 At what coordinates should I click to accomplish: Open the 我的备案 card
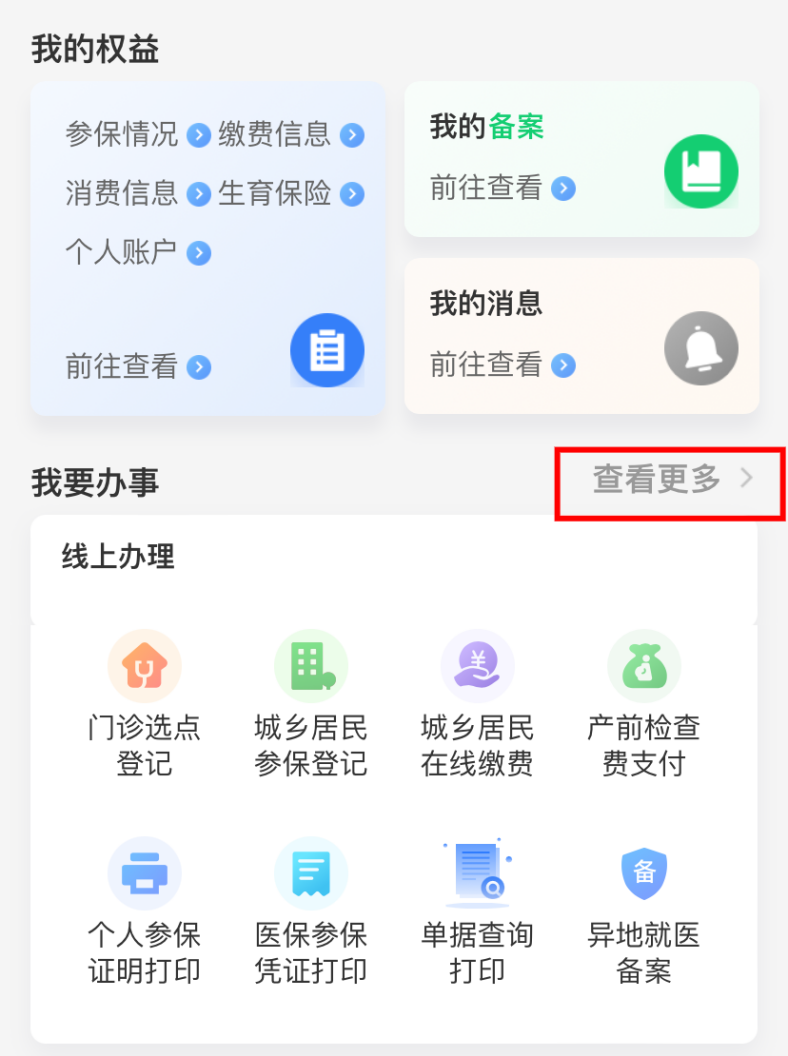(x=581, y=159)
